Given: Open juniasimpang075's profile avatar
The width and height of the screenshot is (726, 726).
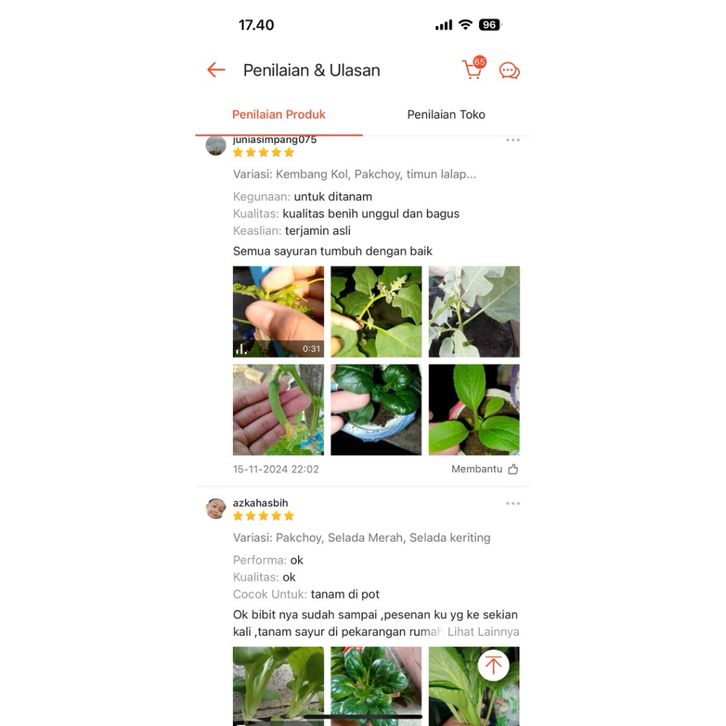Looking at the screenshot, I should pyautogui.click(x=216, y=146).
